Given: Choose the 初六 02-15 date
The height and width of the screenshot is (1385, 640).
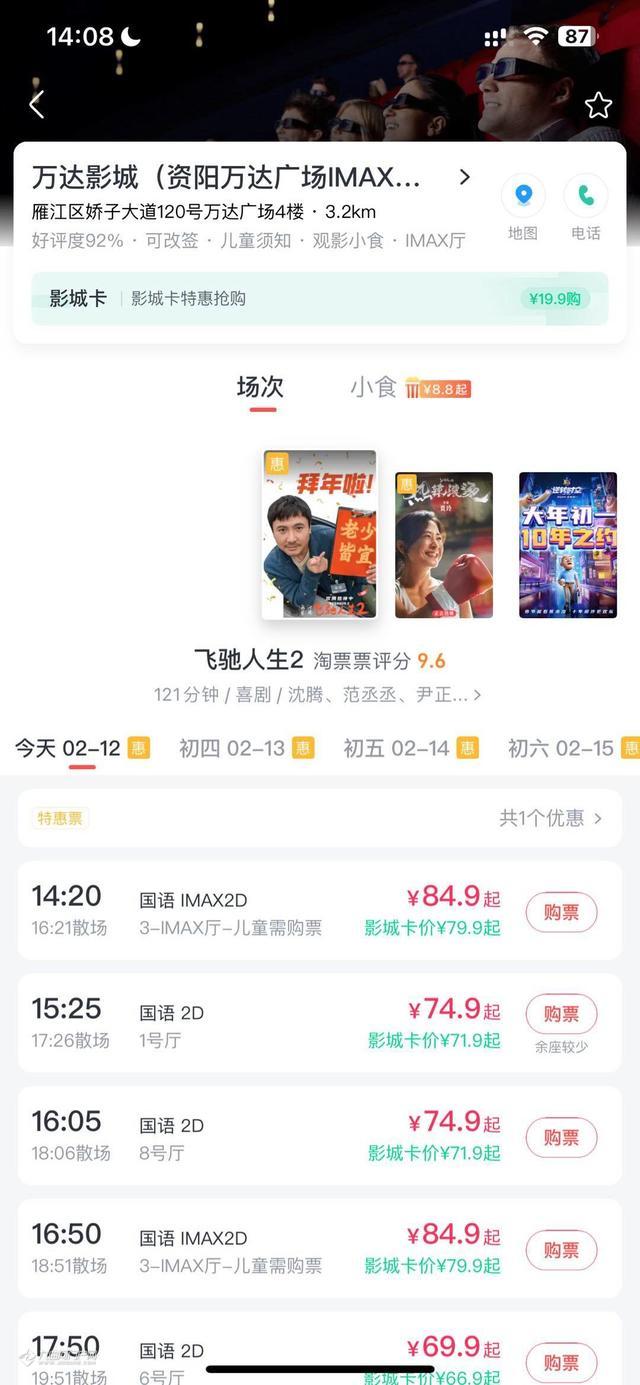Looking at the screenshot, I should tap(572, 748).
